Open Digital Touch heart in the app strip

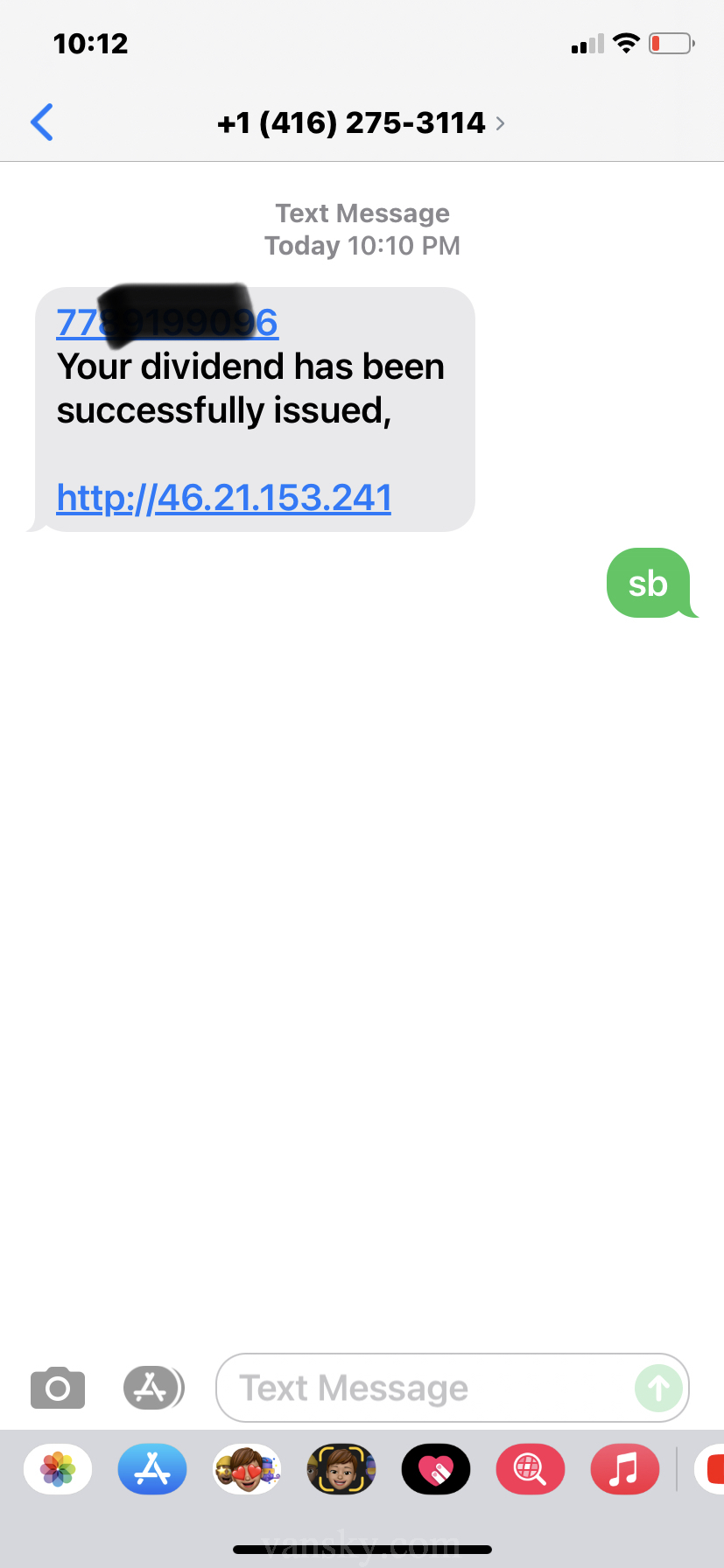[x=436, y=1469]
